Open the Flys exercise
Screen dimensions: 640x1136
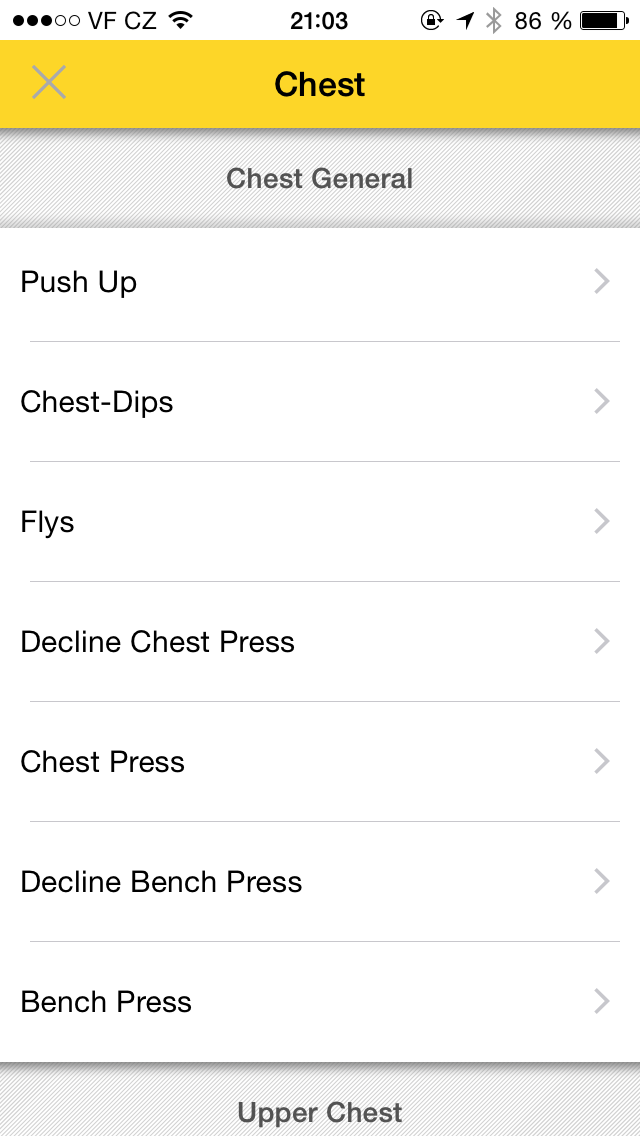pos(320,522)
